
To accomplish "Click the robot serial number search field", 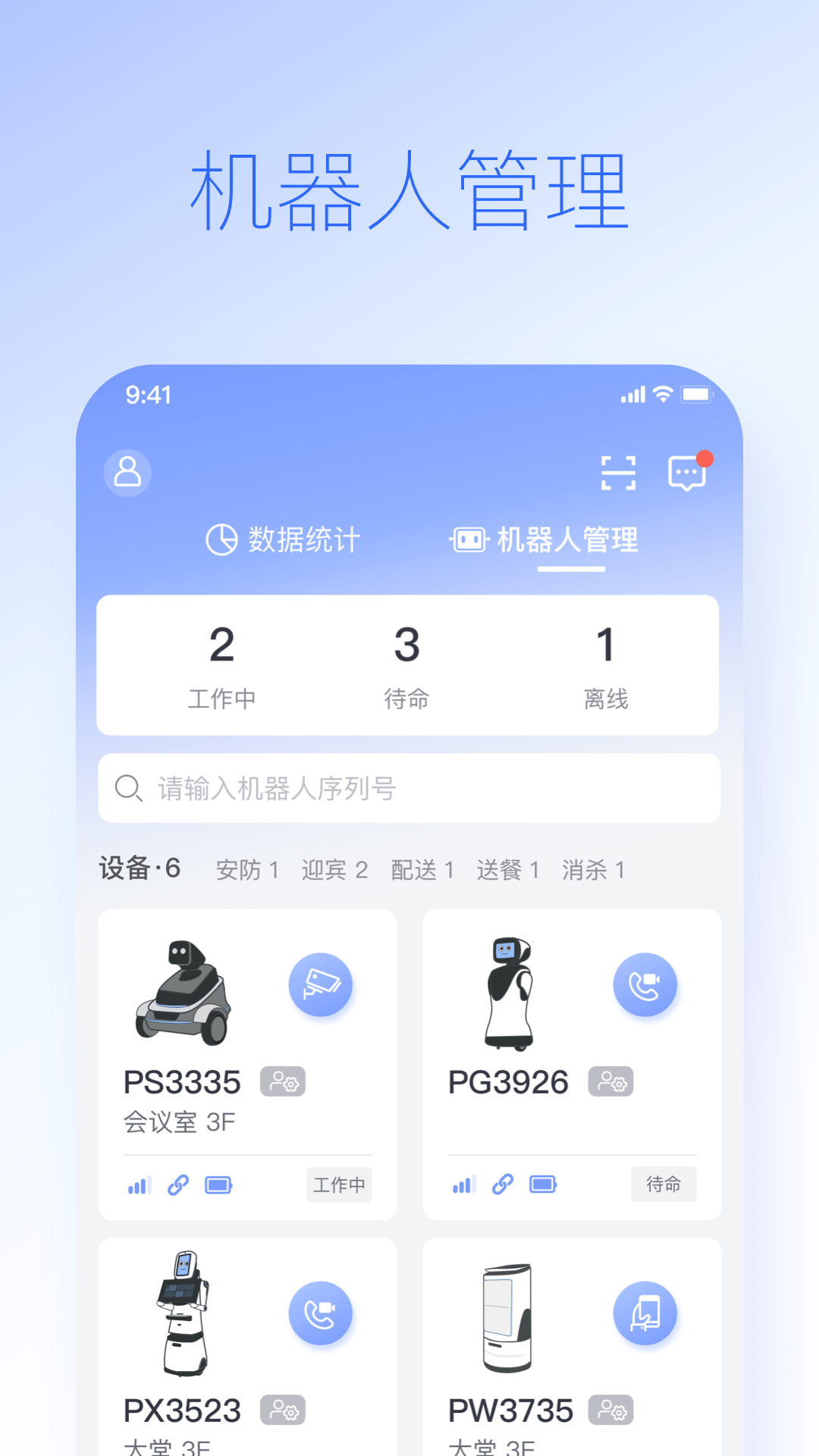I will pyautogui.click(x=407, y=788).
